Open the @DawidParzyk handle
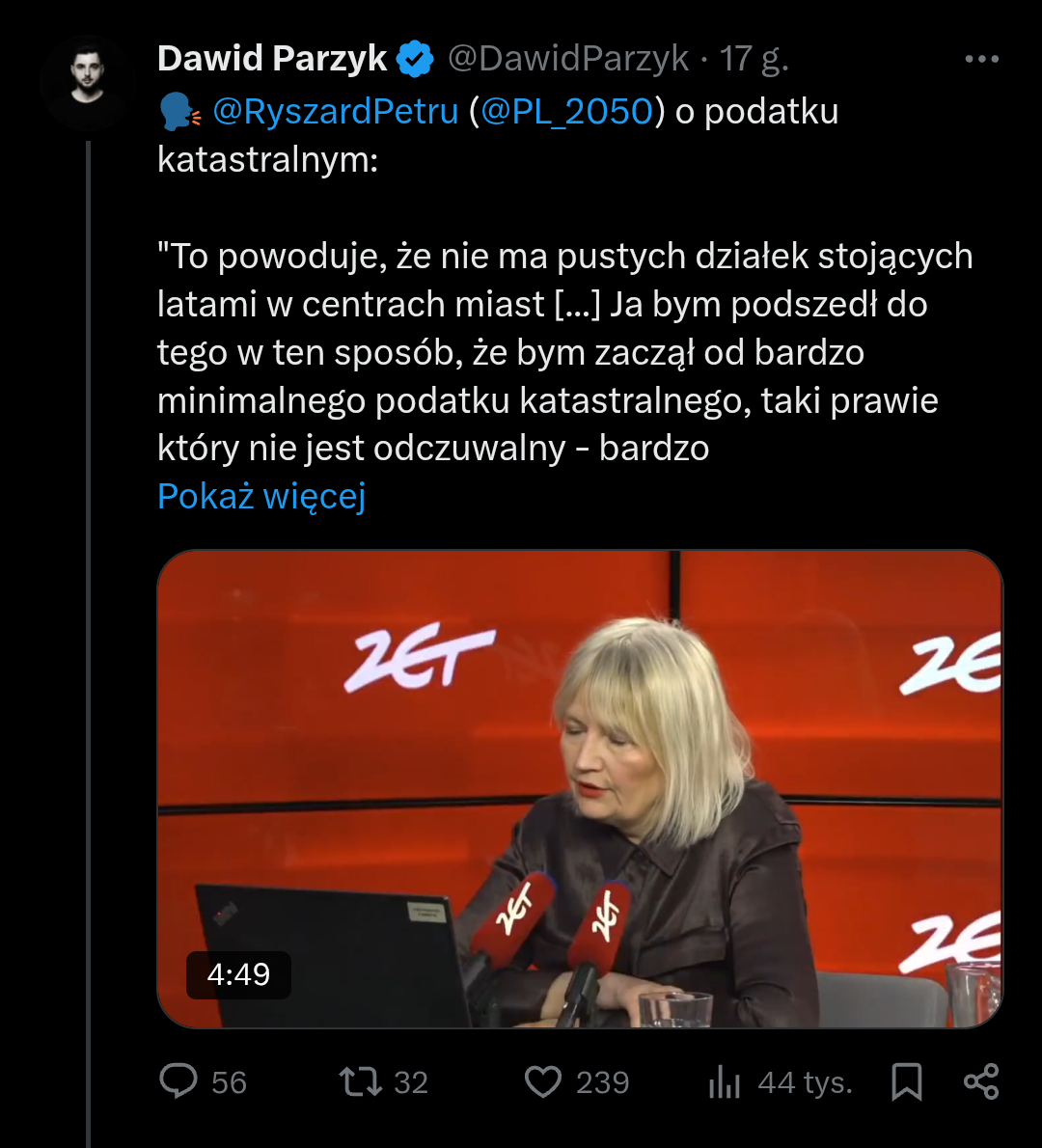The height and width of the screenshot is (1148, 1042). pyautogui.click(x=568, y=60)
